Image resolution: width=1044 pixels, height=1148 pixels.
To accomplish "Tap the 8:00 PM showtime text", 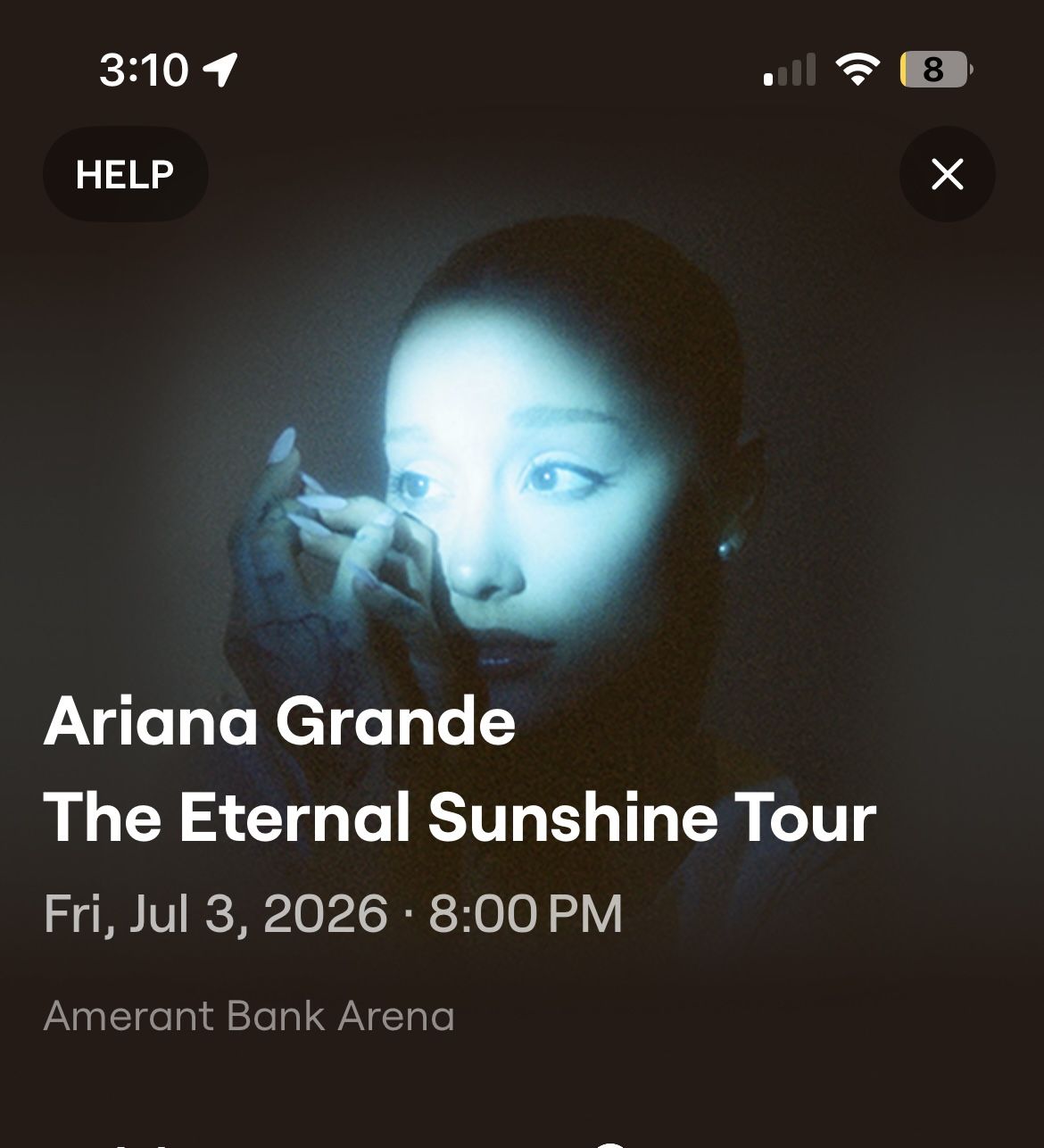I will 526,913.
